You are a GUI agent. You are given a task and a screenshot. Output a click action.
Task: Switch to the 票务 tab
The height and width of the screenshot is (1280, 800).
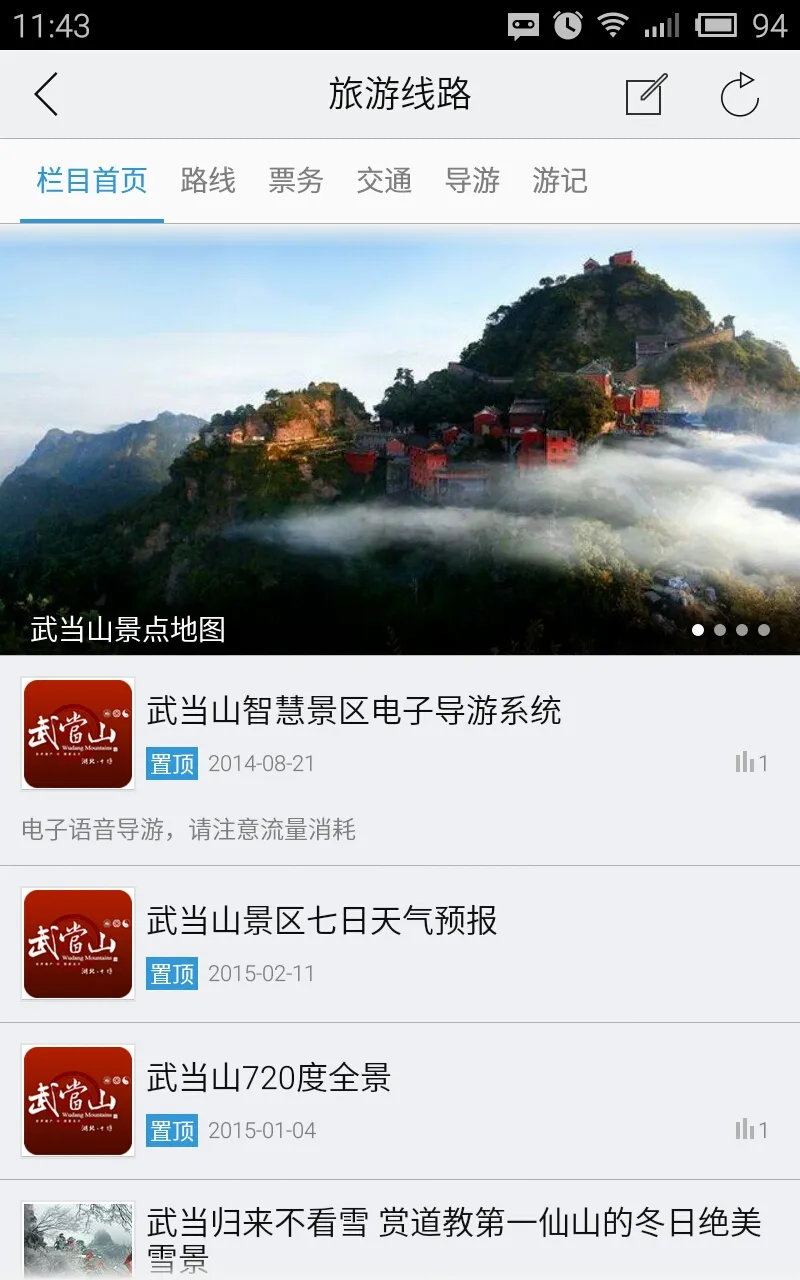[295, 181]
